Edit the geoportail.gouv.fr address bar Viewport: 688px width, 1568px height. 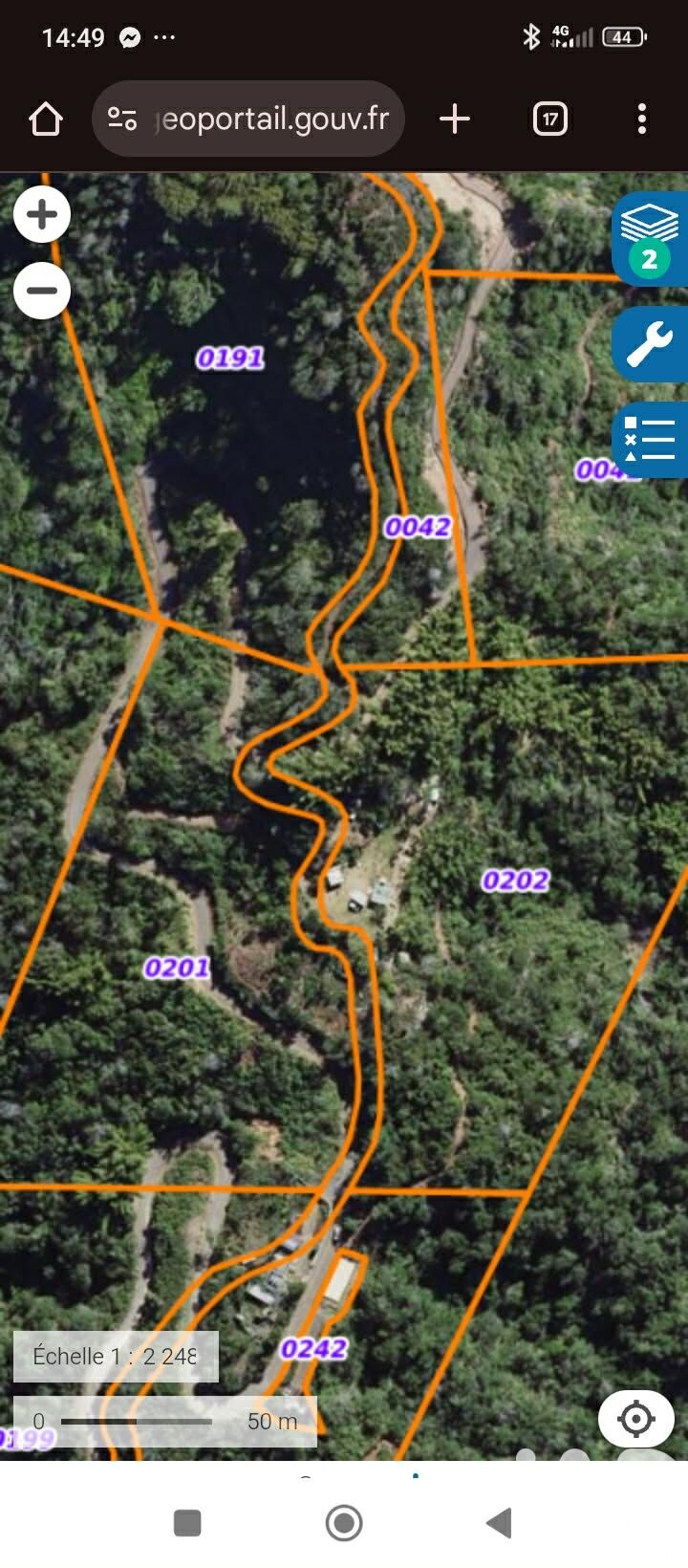pyautogui.click(x=272, y=119)
